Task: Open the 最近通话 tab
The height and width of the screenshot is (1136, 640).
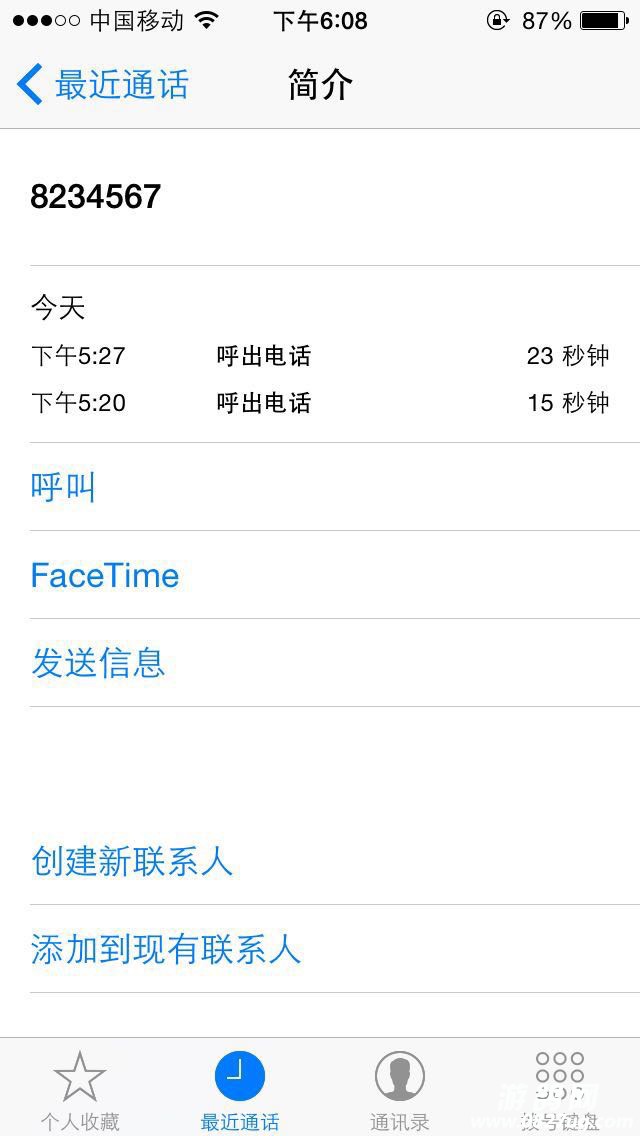Action: [240, 1089]
